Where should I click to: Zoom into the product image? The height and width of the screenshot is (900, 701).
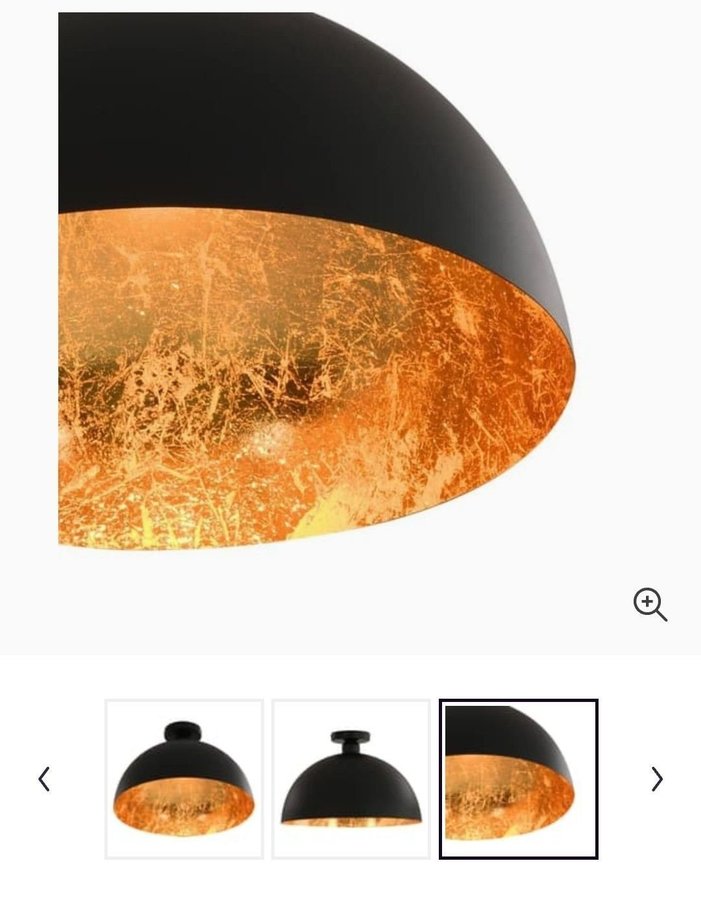pyautogui.click(x=650, y=604)
